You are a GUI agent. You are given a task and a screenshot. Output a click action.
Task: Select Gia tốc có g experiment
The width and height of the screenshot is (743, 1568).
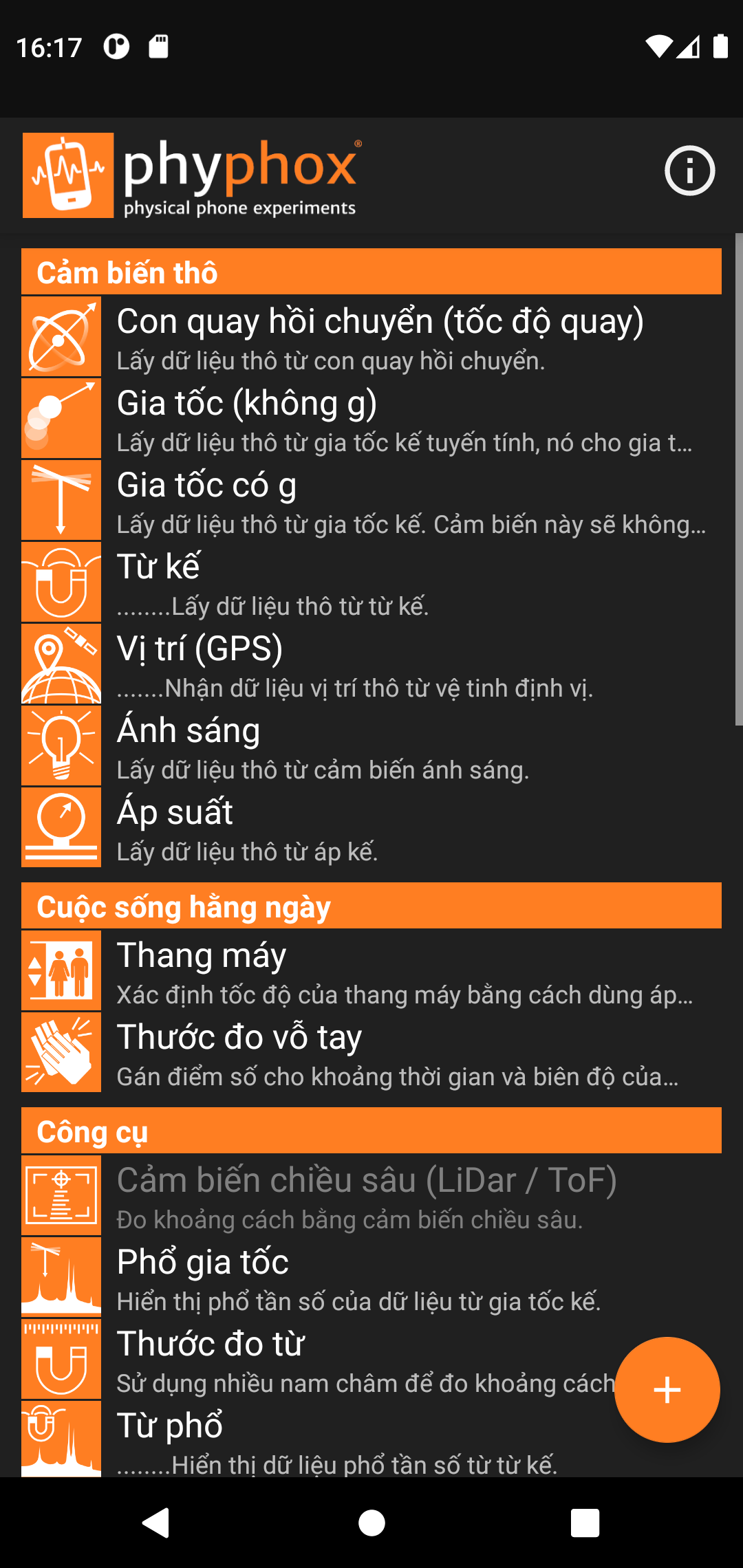(x=371, y=501)
